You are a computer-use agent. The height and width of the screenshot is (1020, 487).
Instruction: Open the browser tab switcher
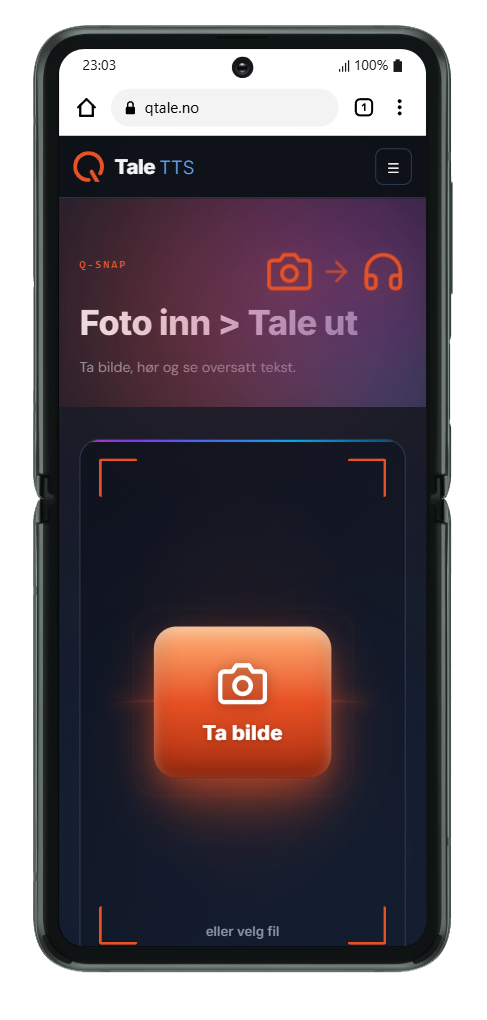pos(364,107)
